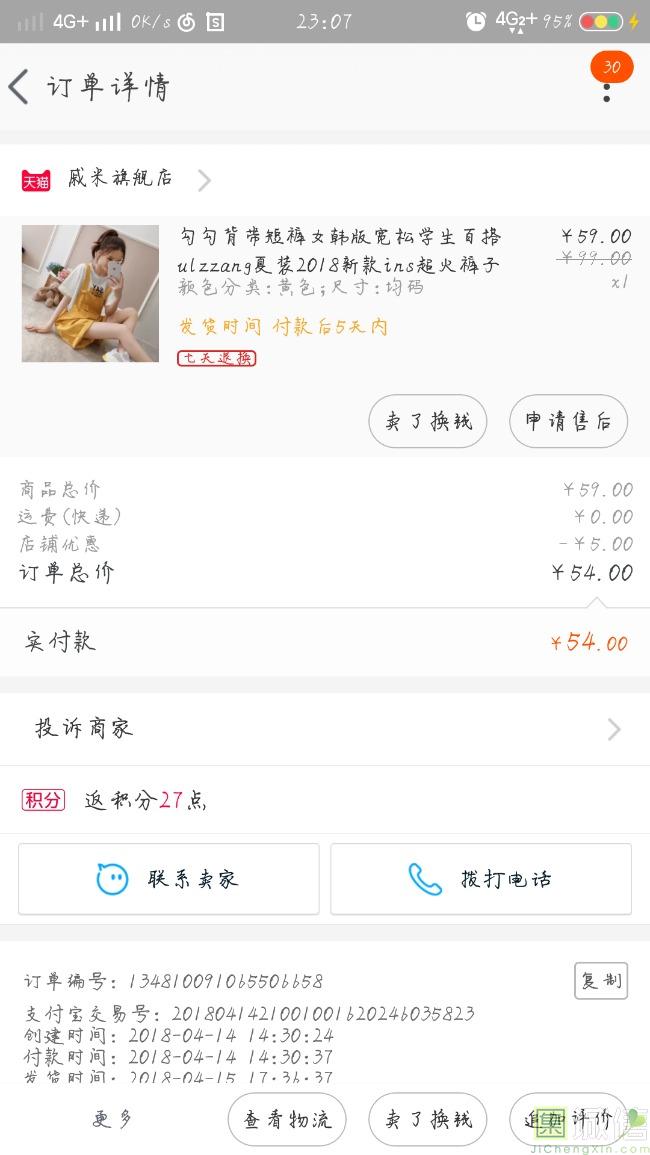Go back from the order details page

coord(20,87)
